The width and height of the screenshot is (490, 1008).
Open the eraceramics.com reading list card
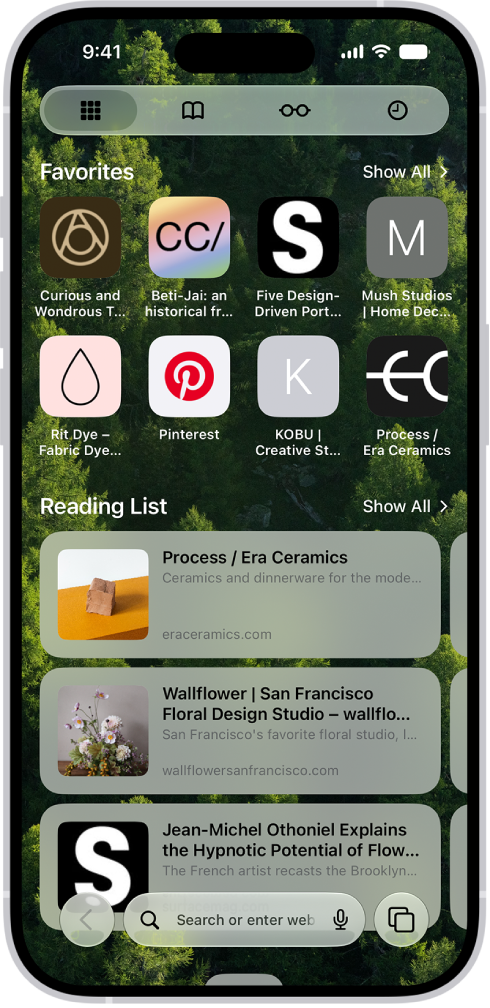[240, 595]
